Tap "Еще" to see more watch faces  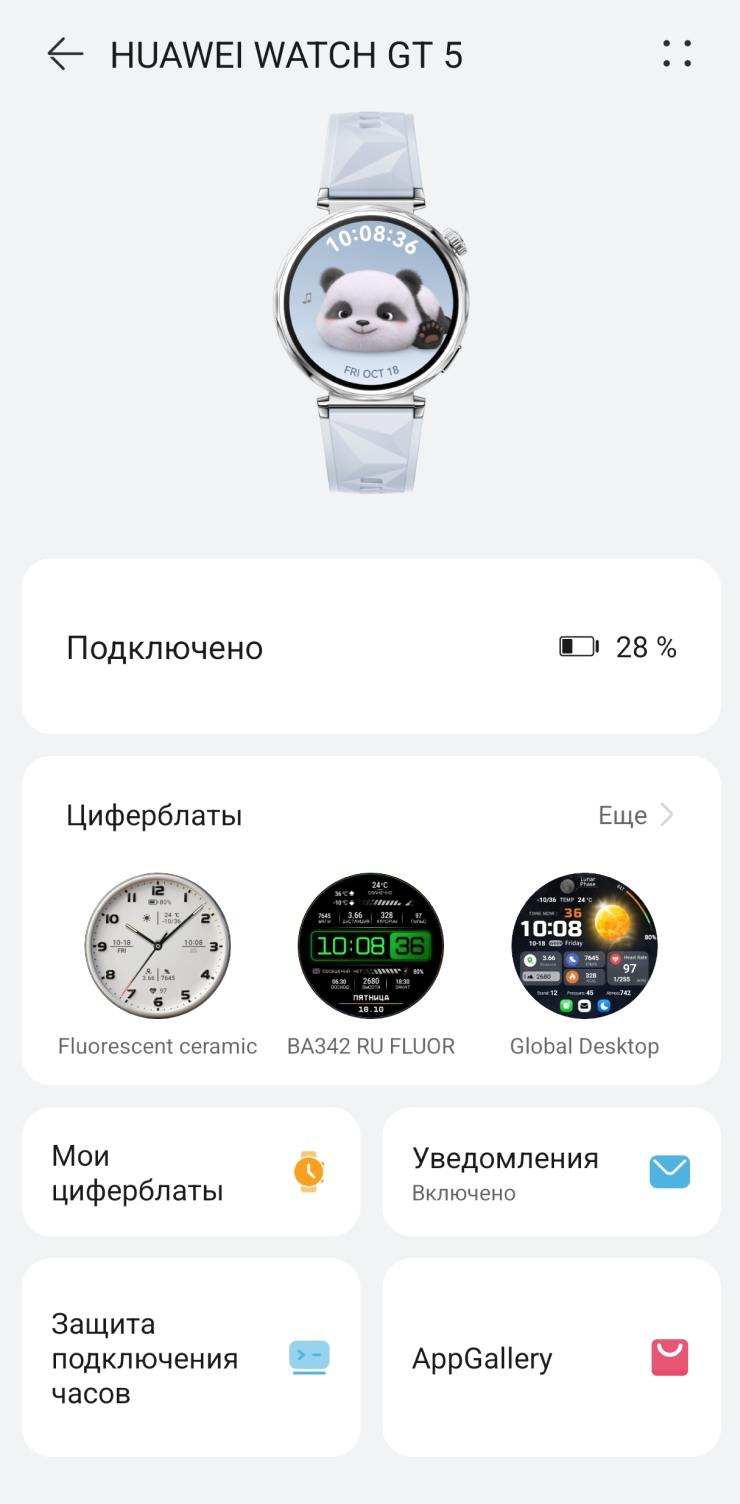tap(636, 816)
